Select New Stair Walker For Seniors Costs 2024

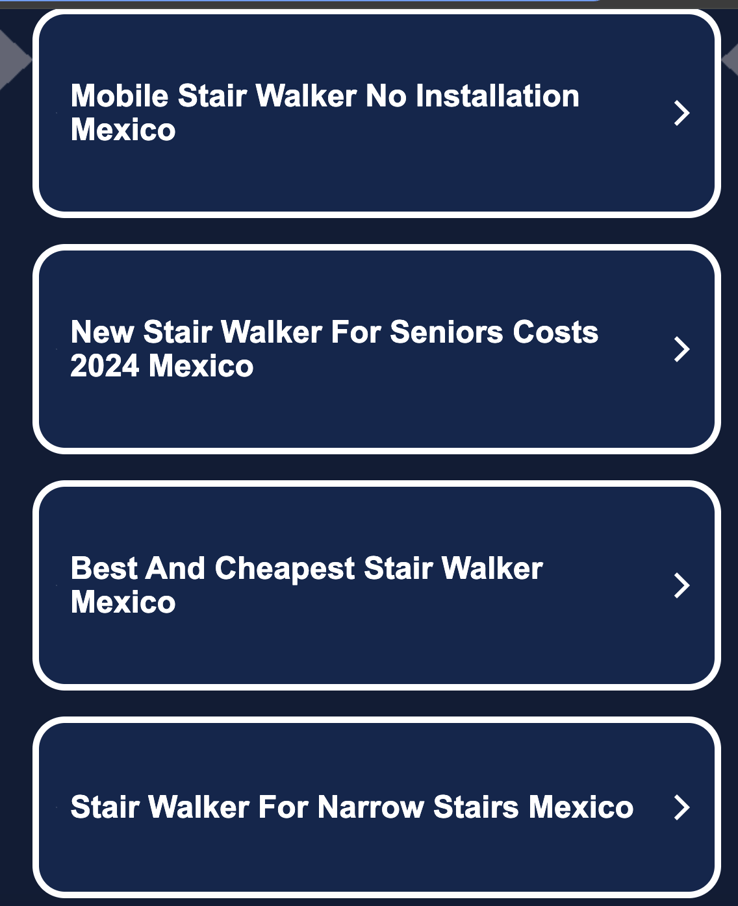click(376, 349)
